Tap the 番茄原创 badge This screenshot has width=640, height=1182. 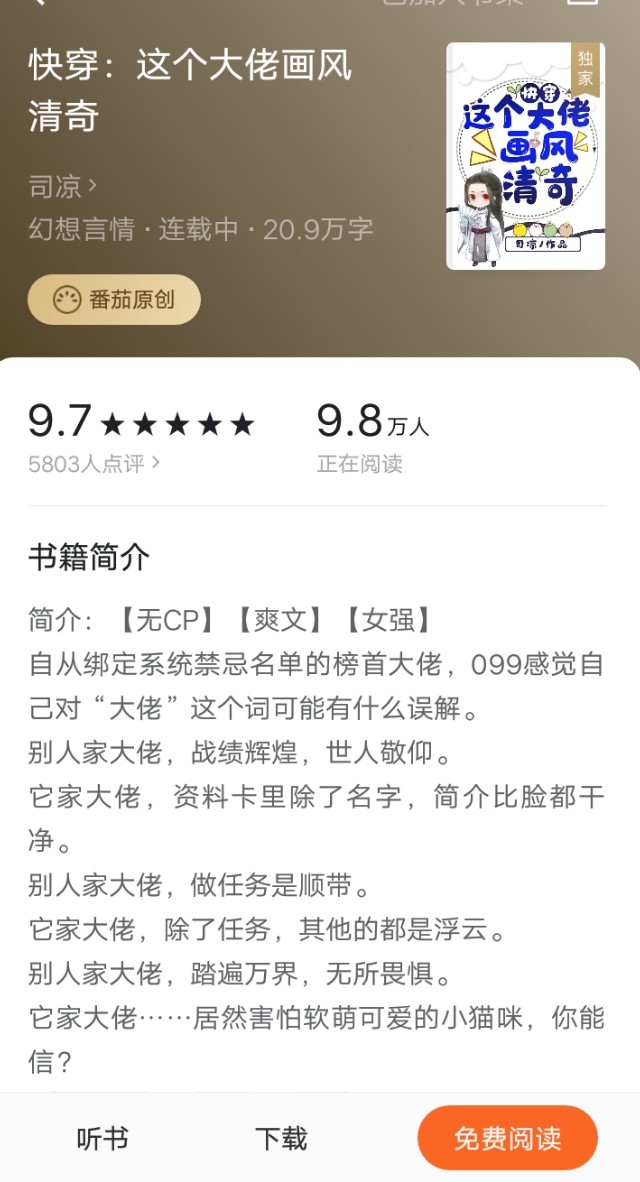point(114,300)
